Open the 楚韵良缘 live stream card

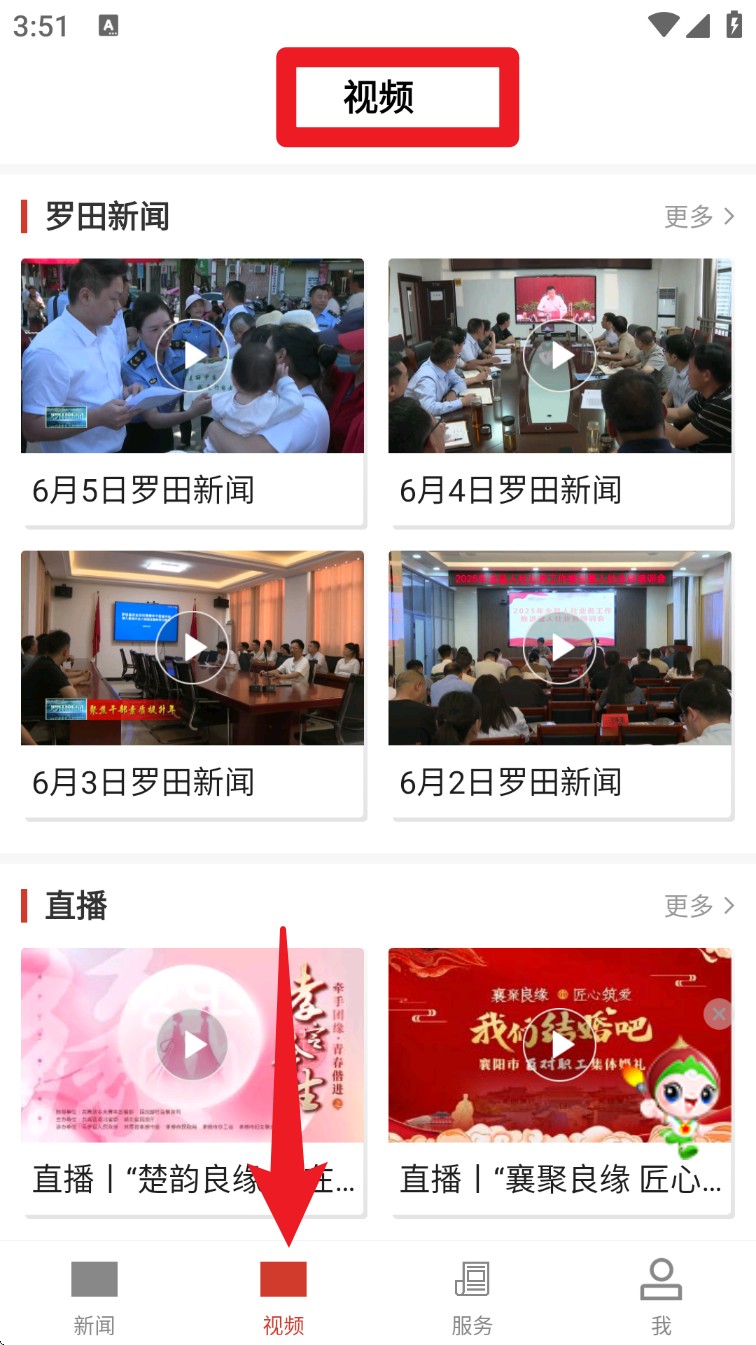pos(192,1082)
